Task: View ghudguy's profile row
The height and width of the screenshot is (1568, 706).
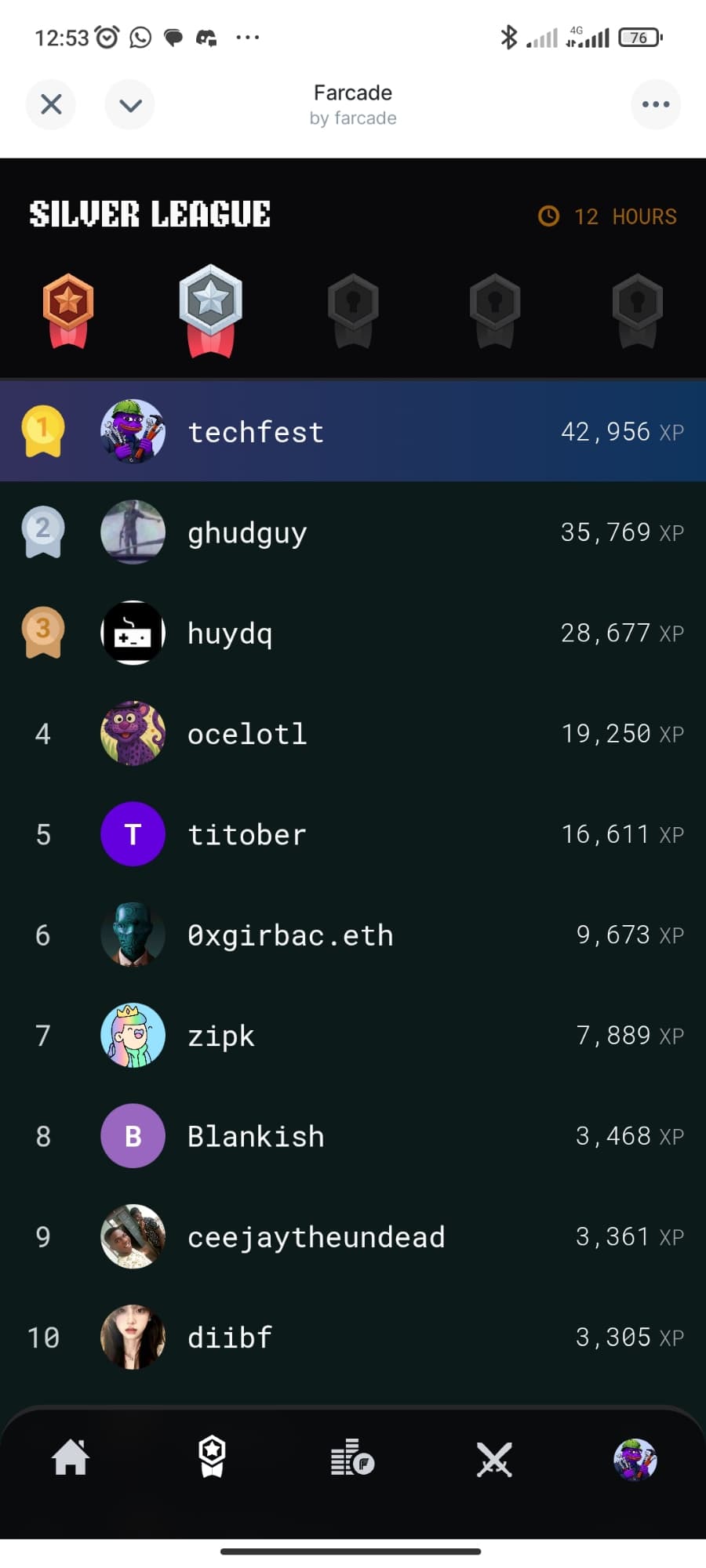Action: [353, 532]
